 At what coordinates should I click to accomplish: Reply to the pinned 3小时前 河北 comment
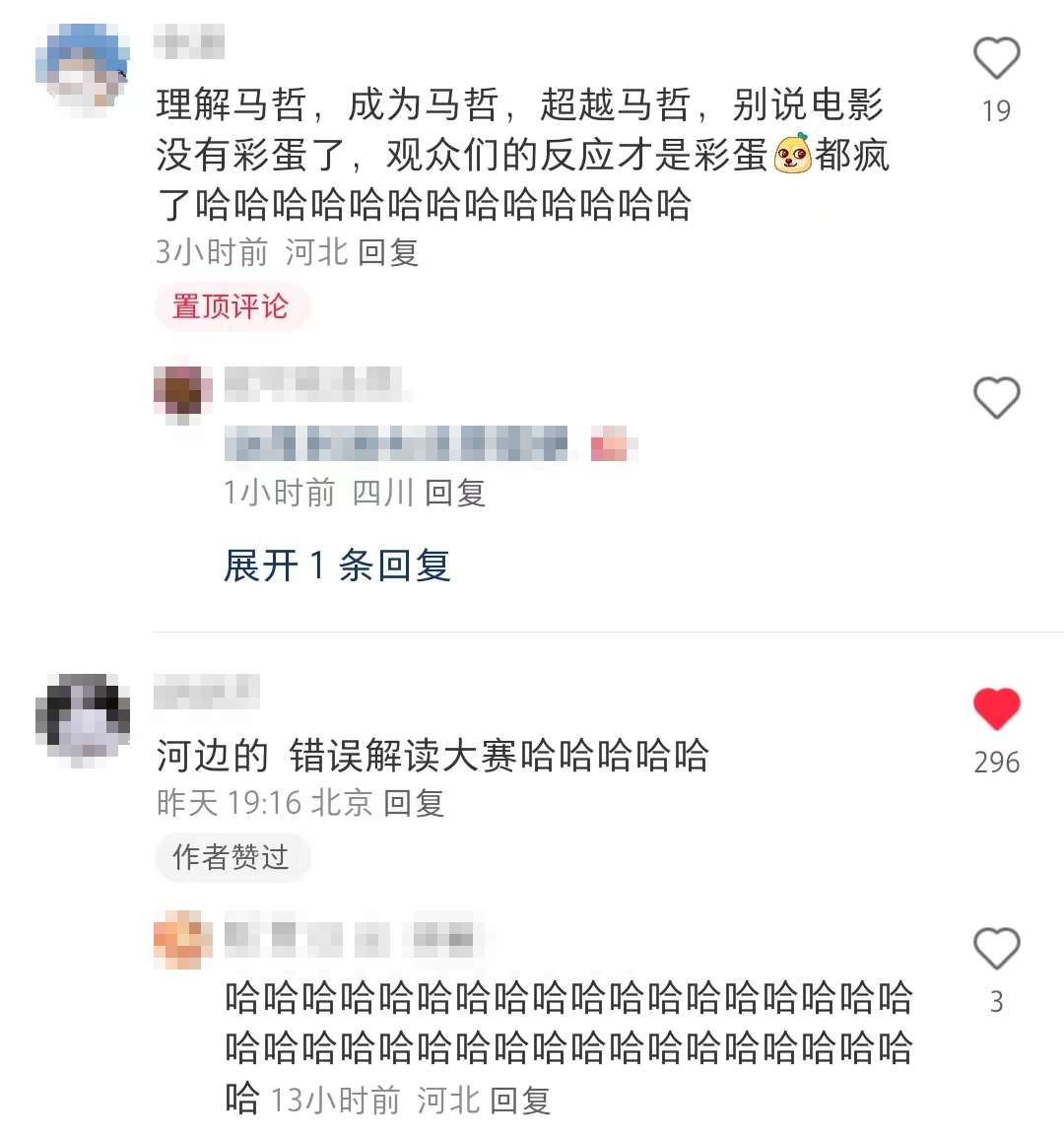coord(388,252)
